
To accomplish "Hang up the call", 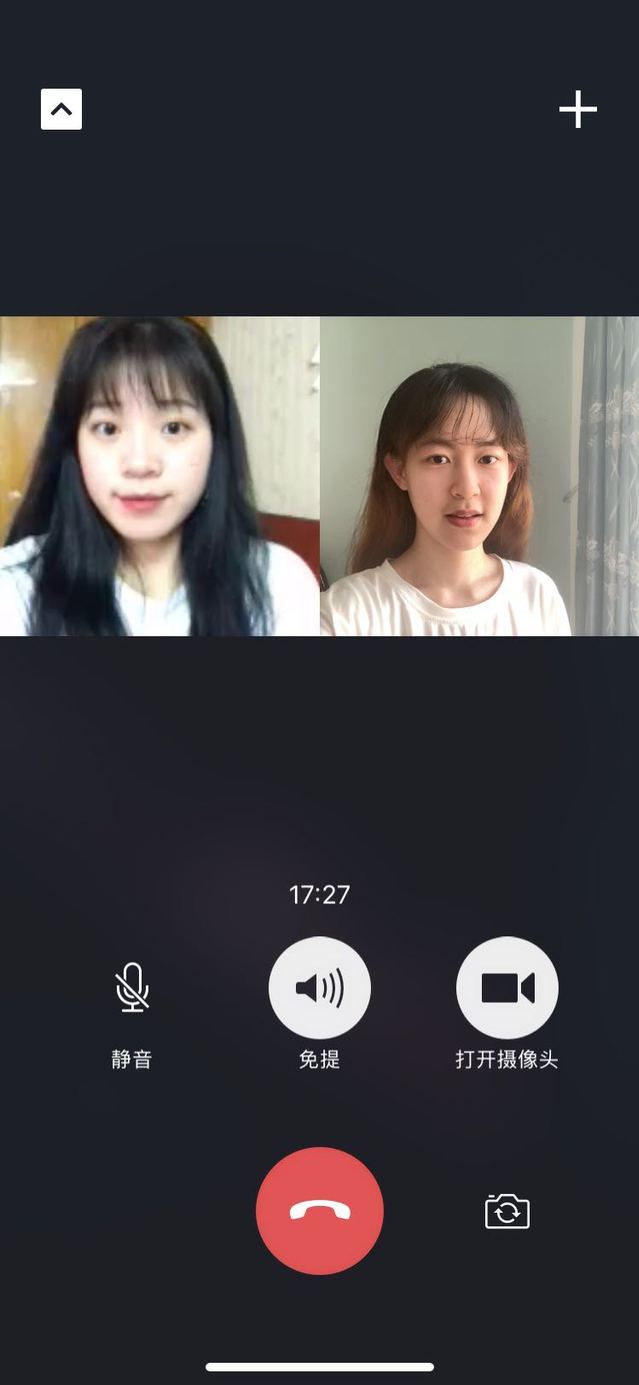I will pyautogui.click(x=319, y=1210).
